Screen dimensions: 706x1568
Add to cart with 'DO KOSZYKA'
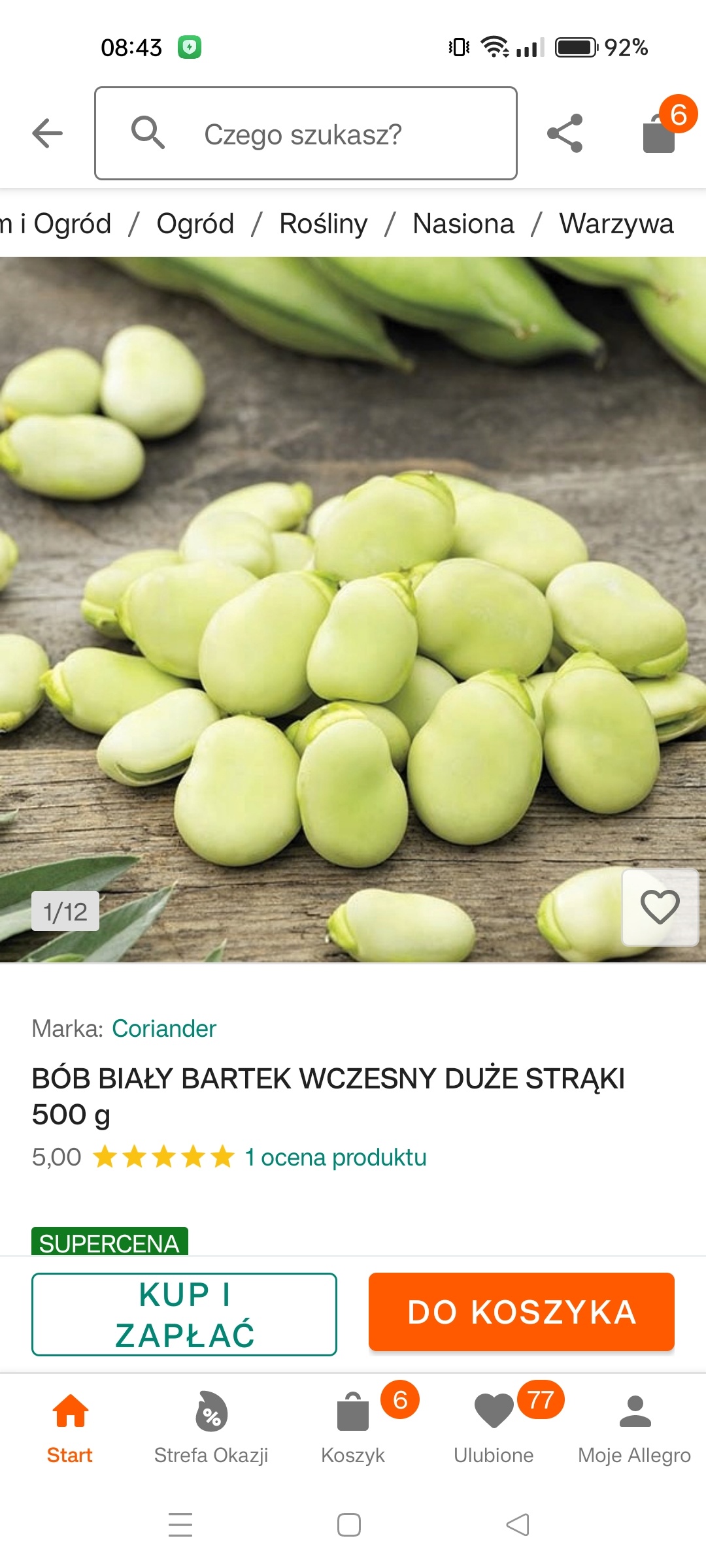tap(521, 1312)
